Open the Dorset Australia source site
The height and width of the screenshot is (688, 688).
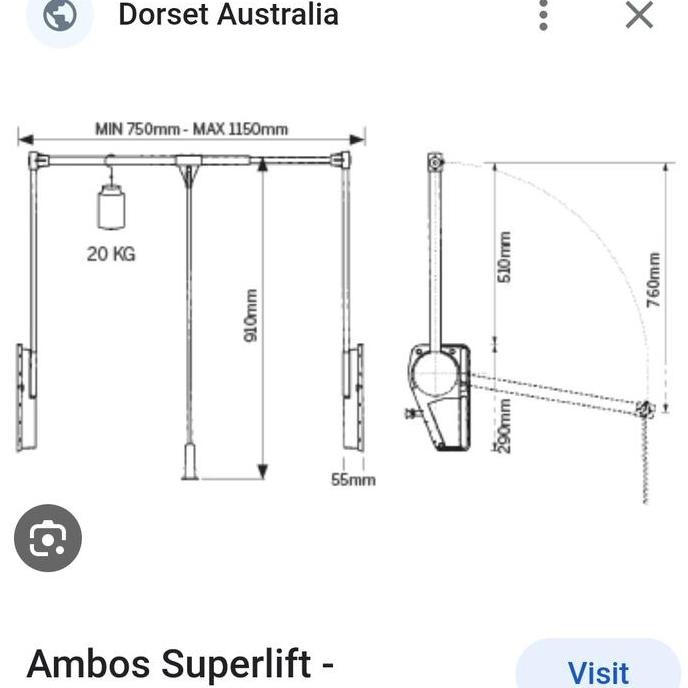pos(227,15)
